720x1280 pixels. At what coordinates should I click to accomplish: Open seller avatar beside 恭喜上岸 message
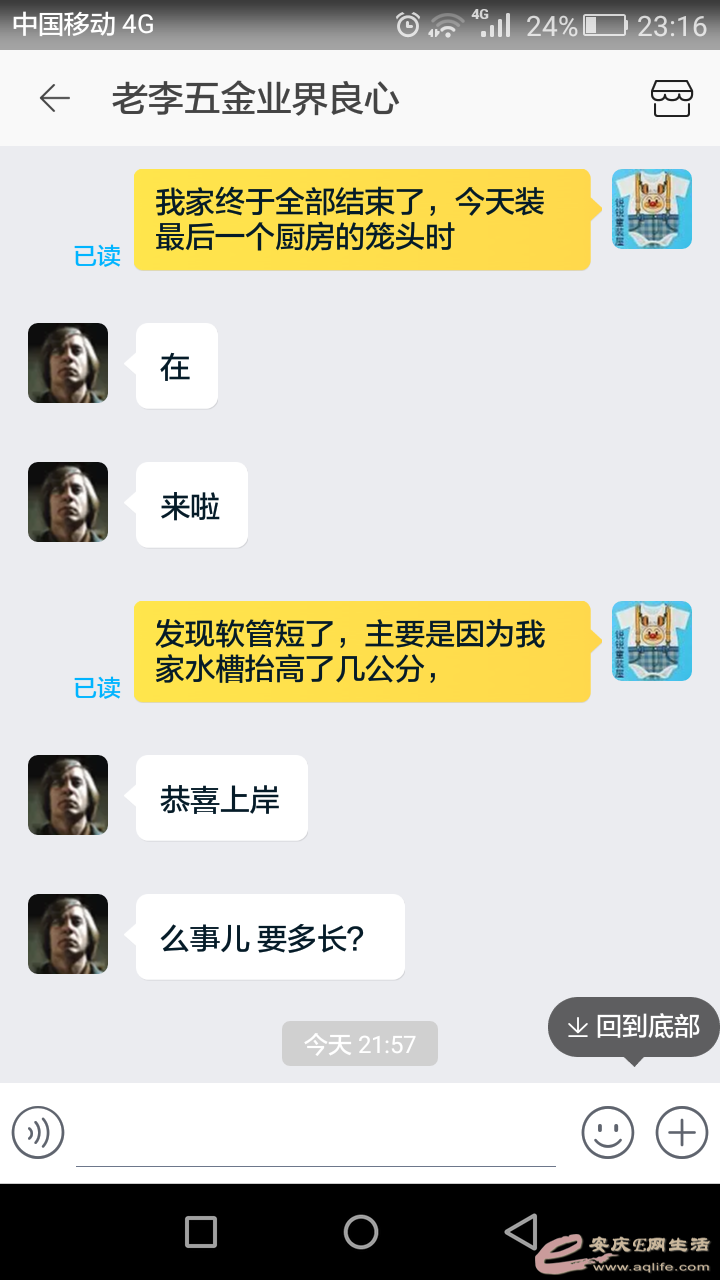click(x=68, y=795)
